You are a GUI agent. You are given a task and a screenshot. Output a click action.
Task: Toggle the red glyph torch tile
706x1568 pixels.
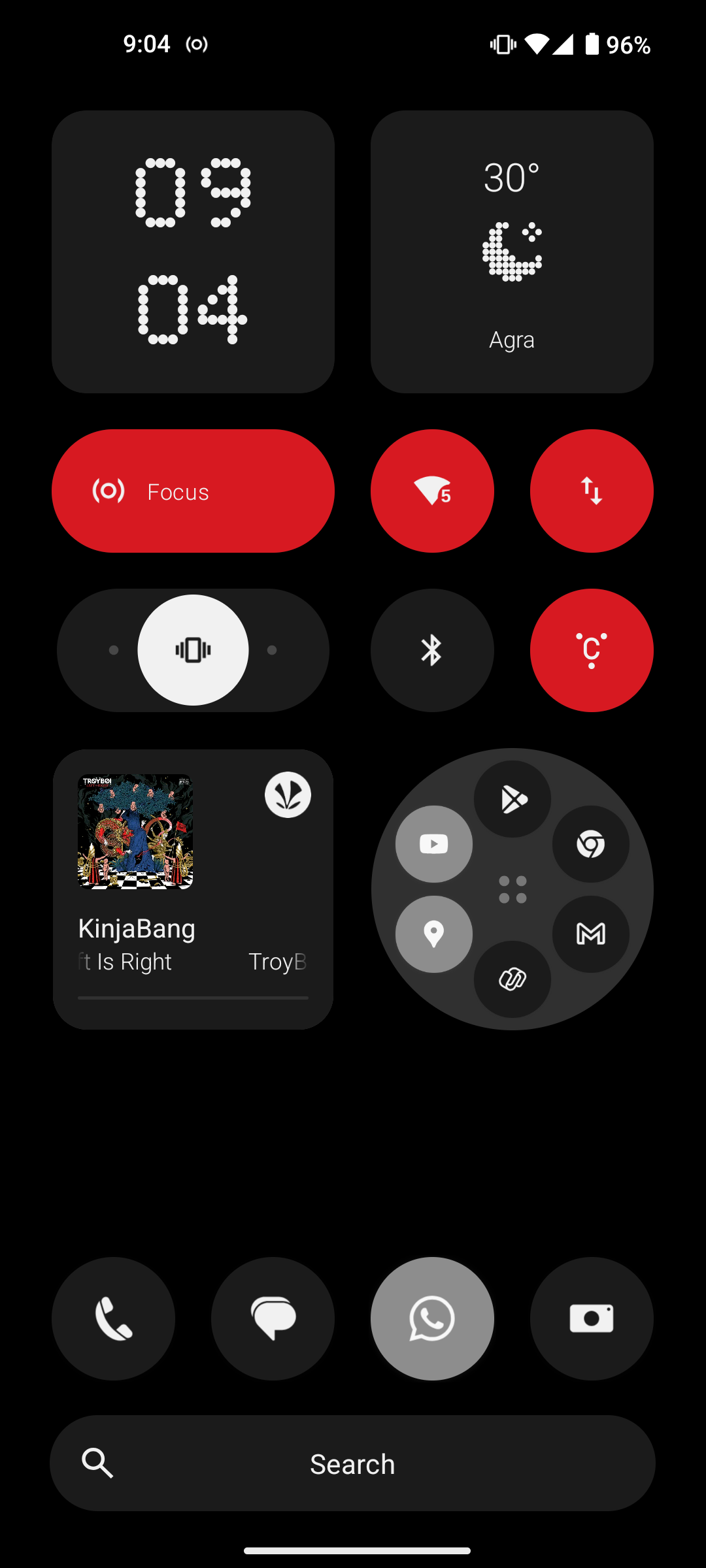tap(592, 650)
